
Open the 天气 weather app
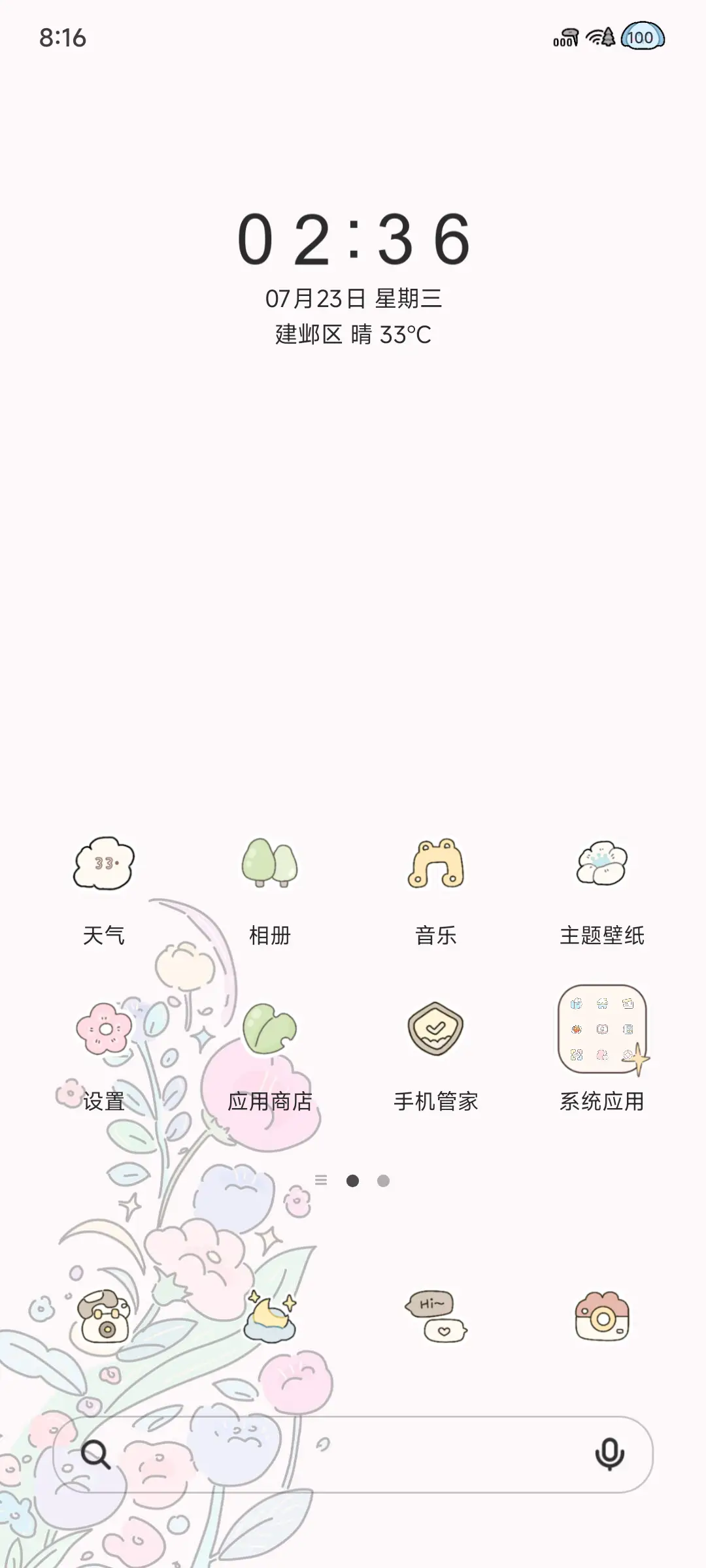coord(103,866)
